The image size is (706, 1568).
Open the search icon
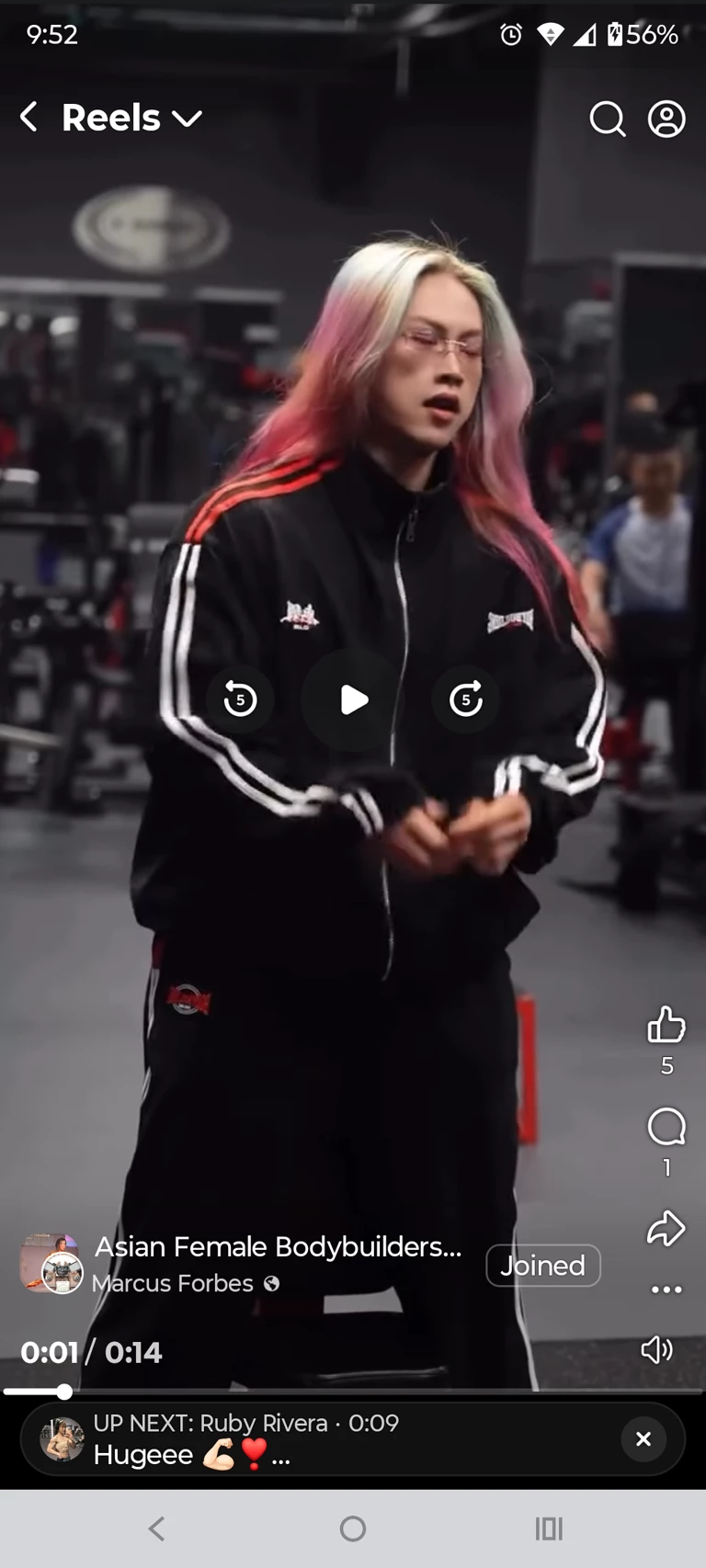click(607, 119)
